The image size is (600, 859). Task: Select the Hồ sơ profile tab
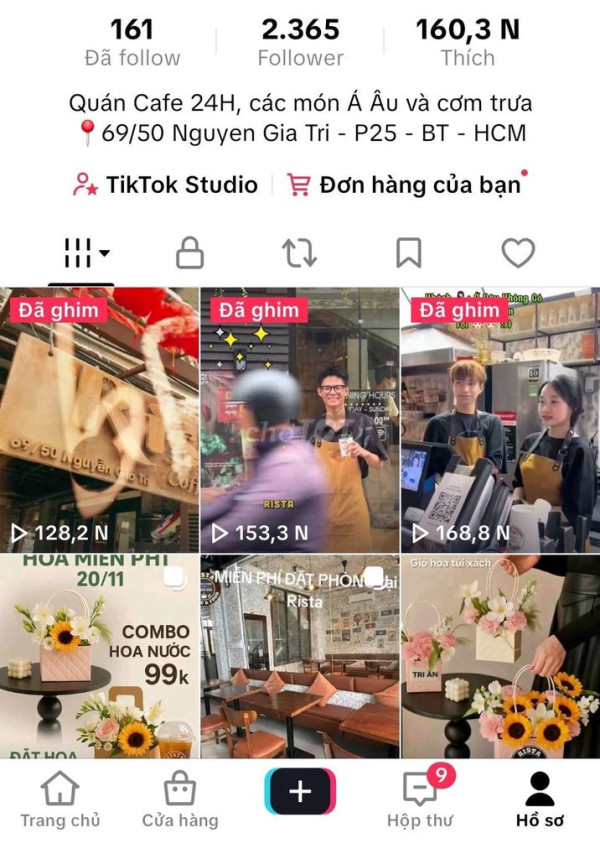tap(540, 800)
